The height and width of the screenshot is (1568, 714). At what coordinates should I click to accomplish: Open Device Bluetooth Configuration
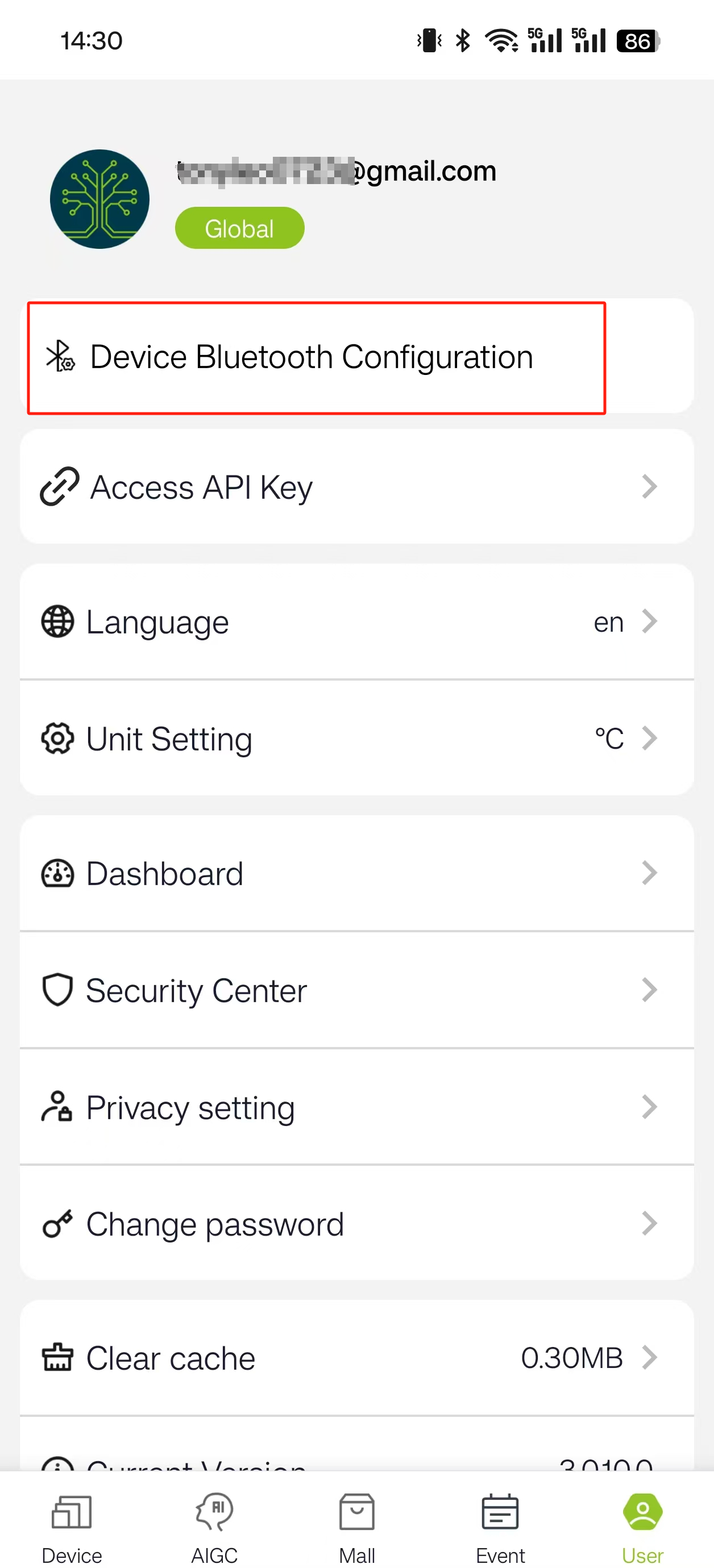coord(356,356)
